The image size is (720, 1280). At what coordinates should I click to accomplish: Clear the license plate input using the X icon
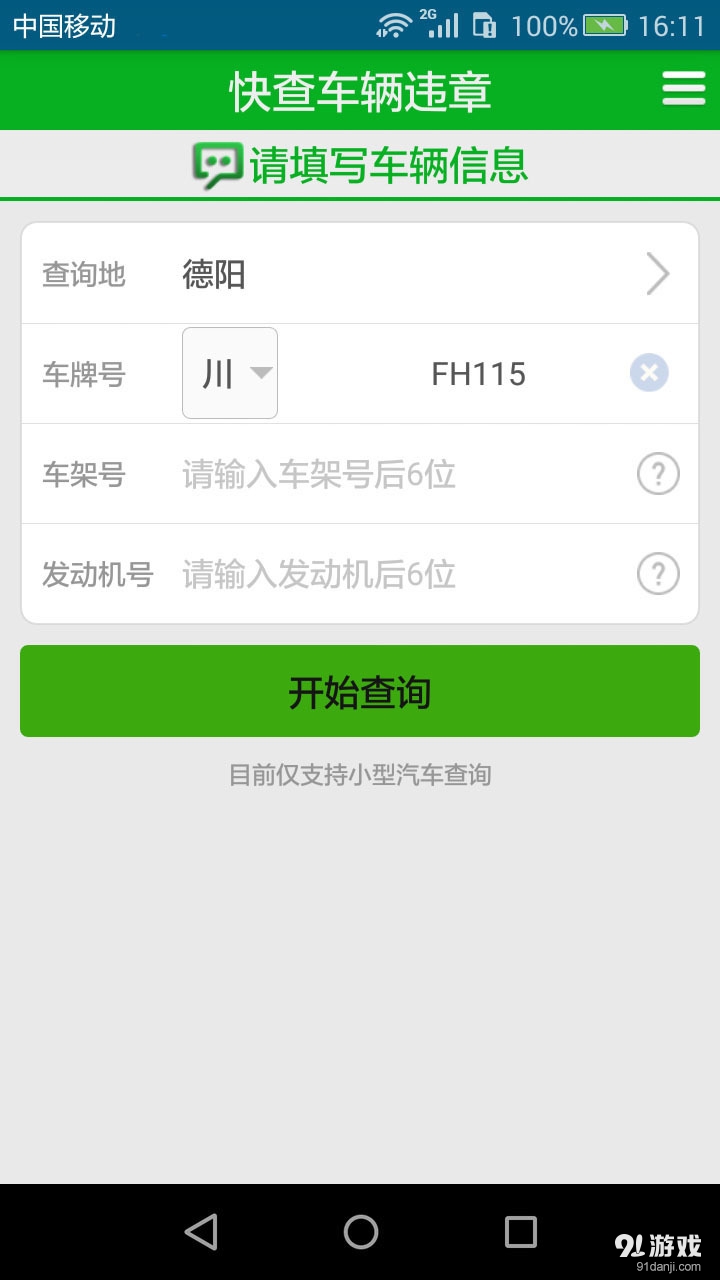pyautogui.click(x=649, y=373)
